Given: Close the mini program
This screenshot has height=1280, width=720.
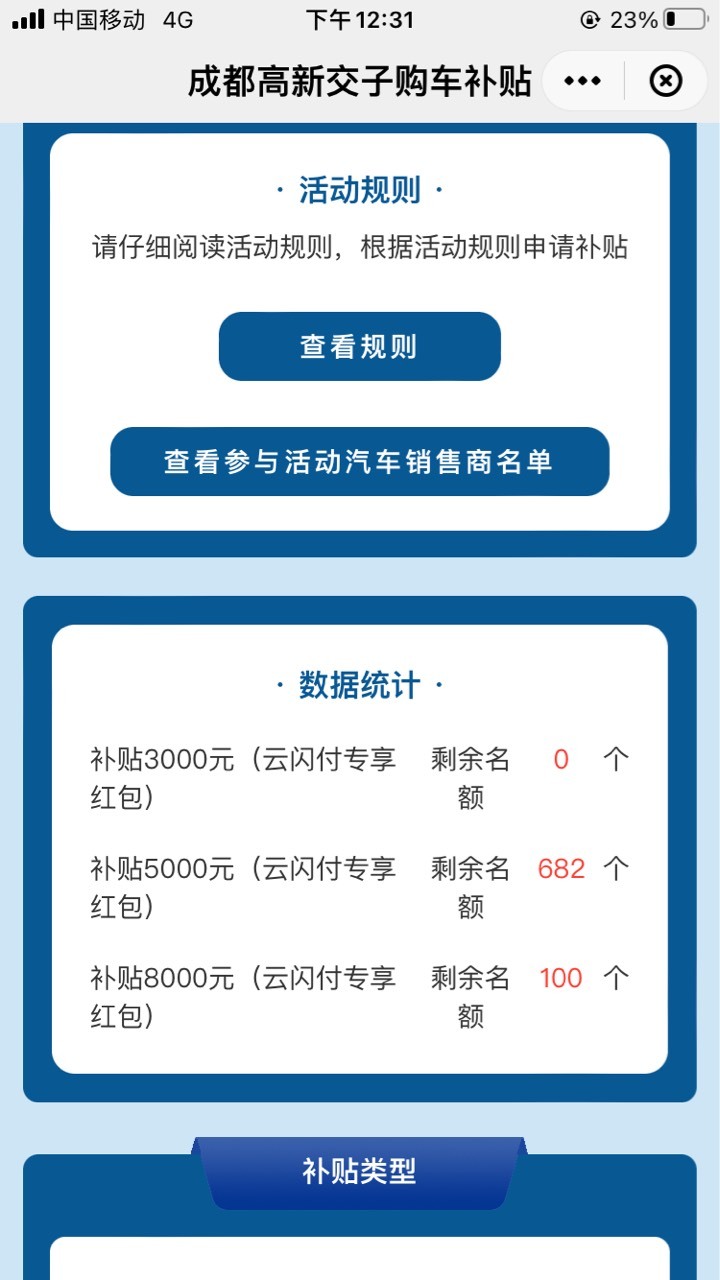Looking at the screenshot, I should pos(666,81).
